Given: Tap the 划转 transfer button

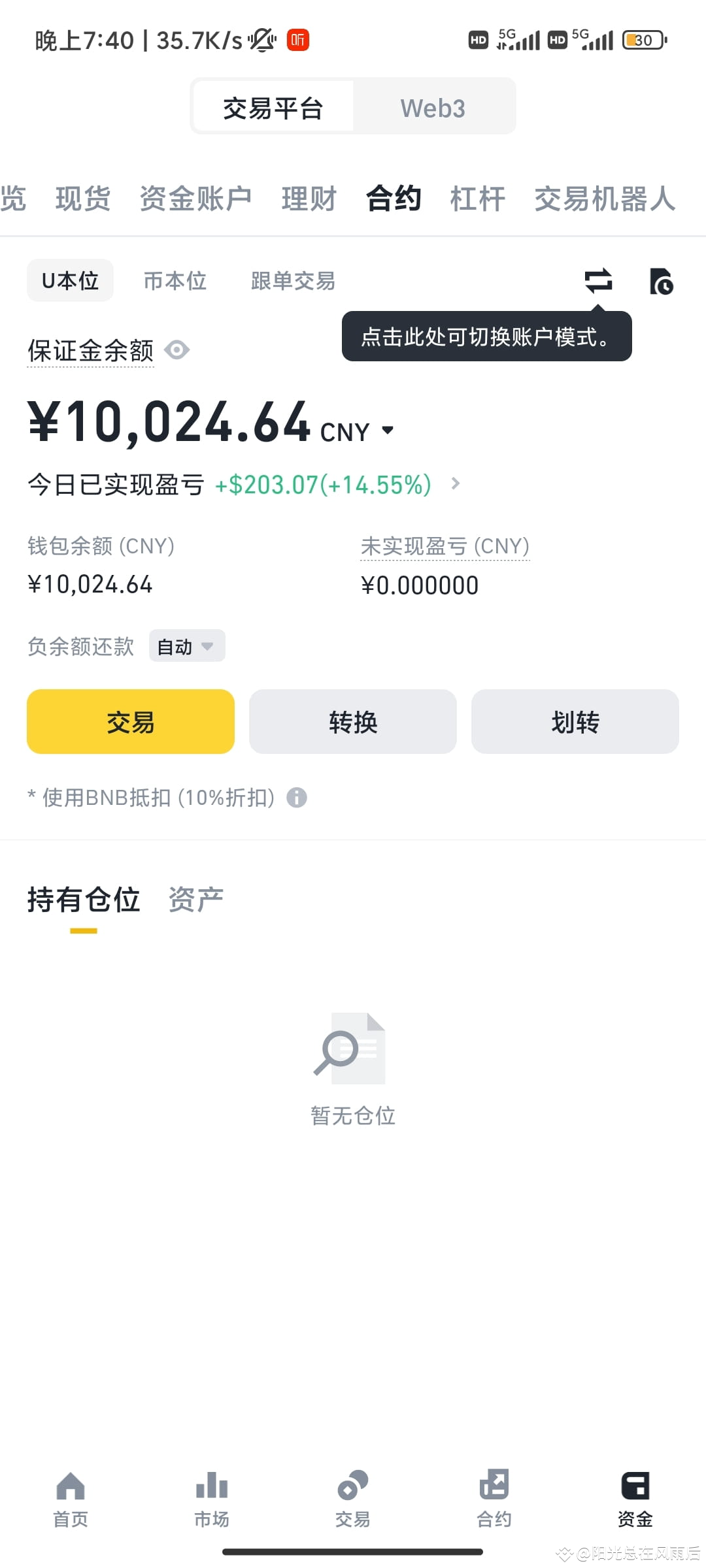Looking at the screenshot, I should tap(575, 722).
